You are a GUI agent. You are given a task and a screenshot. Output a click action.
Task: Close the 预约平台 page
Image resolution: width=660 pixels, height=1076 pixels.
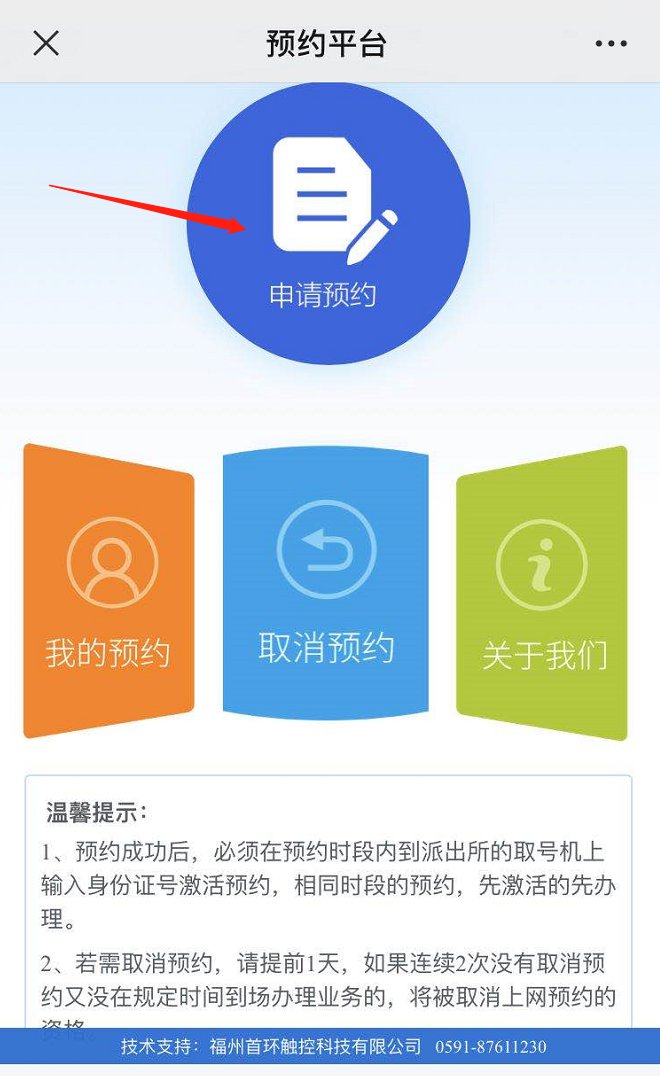coord(46,43)
